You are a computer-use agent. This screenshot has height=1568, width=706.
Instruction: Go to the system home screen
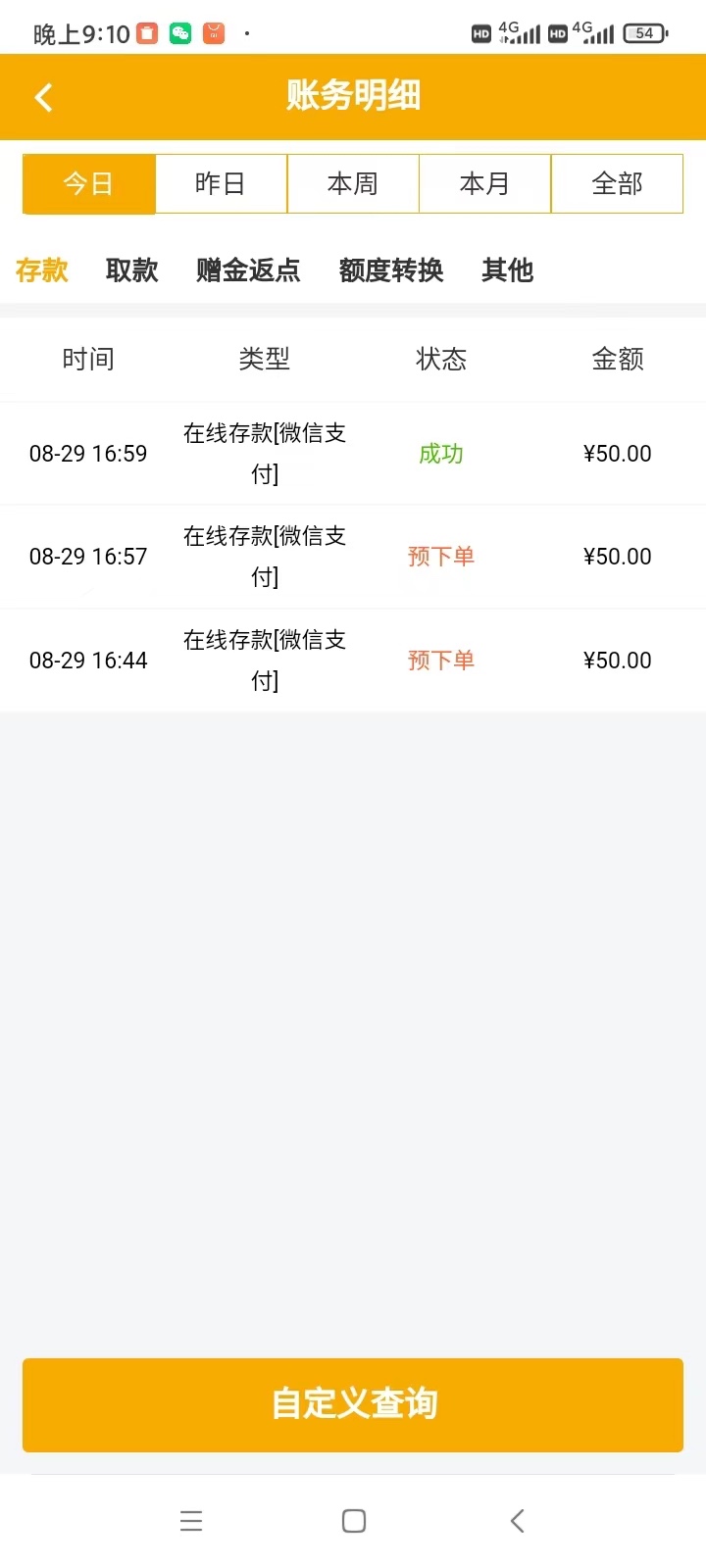pos(354,1521)
